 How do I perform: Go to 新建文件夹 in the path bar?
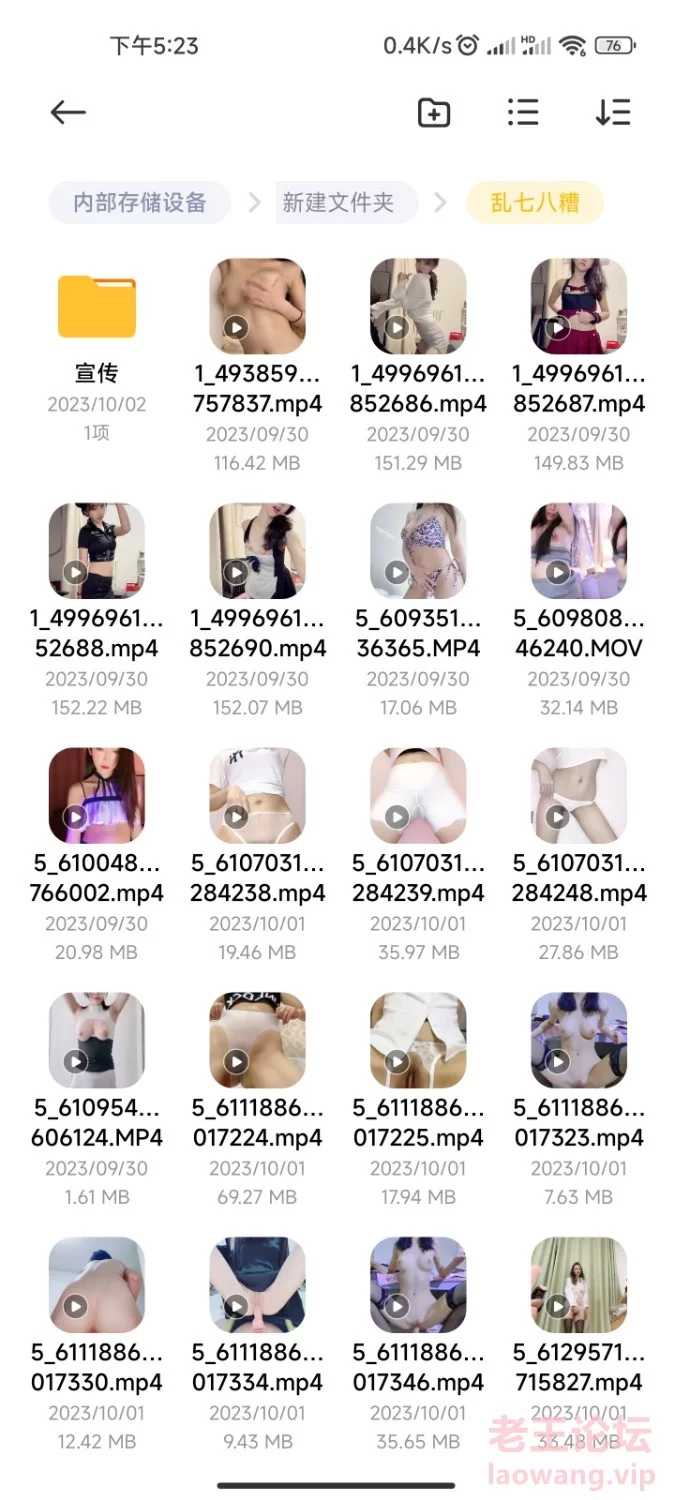click(338, 203)
